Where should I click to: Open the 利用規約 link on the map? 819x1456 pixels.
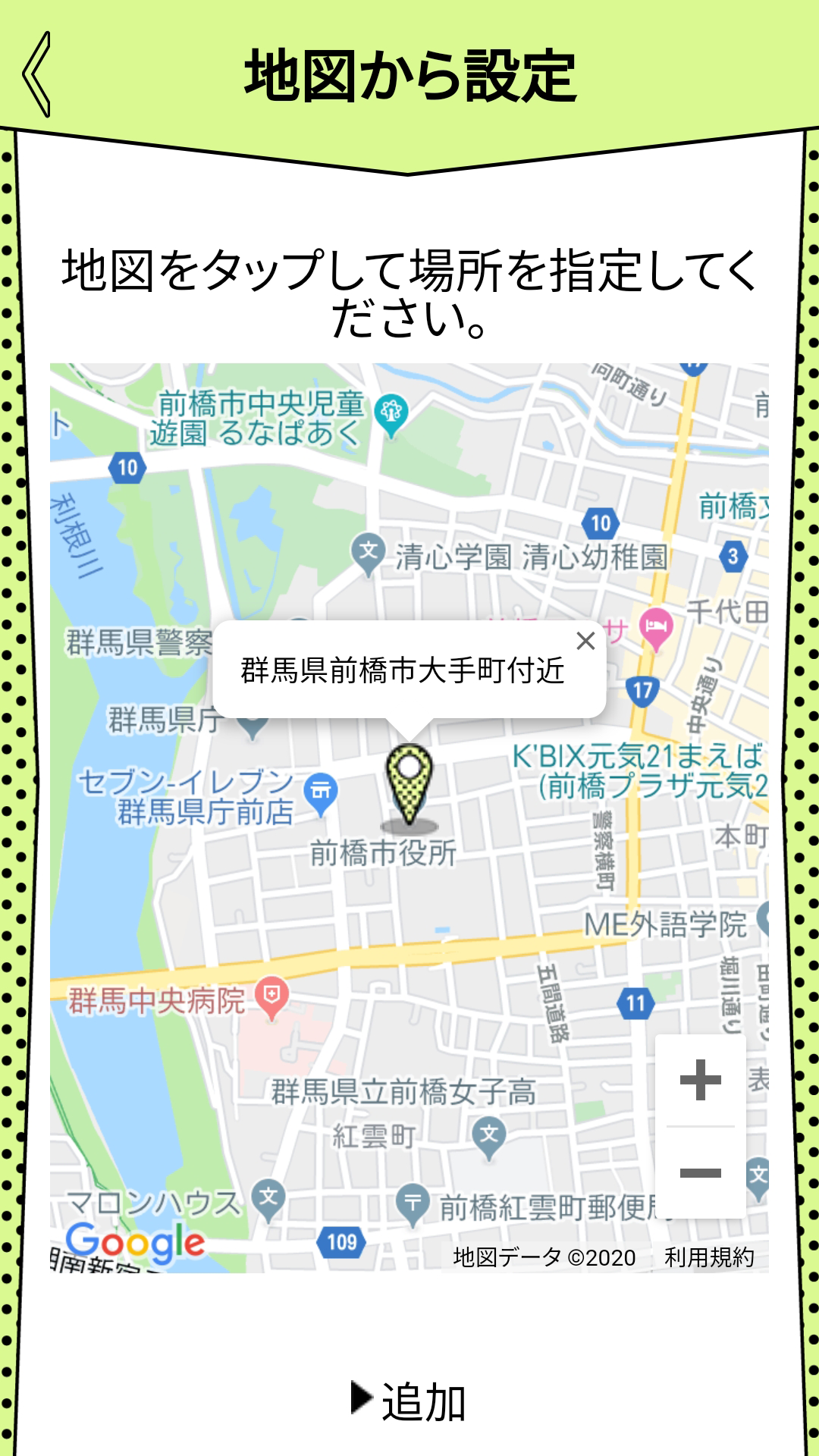point(709,1257)
